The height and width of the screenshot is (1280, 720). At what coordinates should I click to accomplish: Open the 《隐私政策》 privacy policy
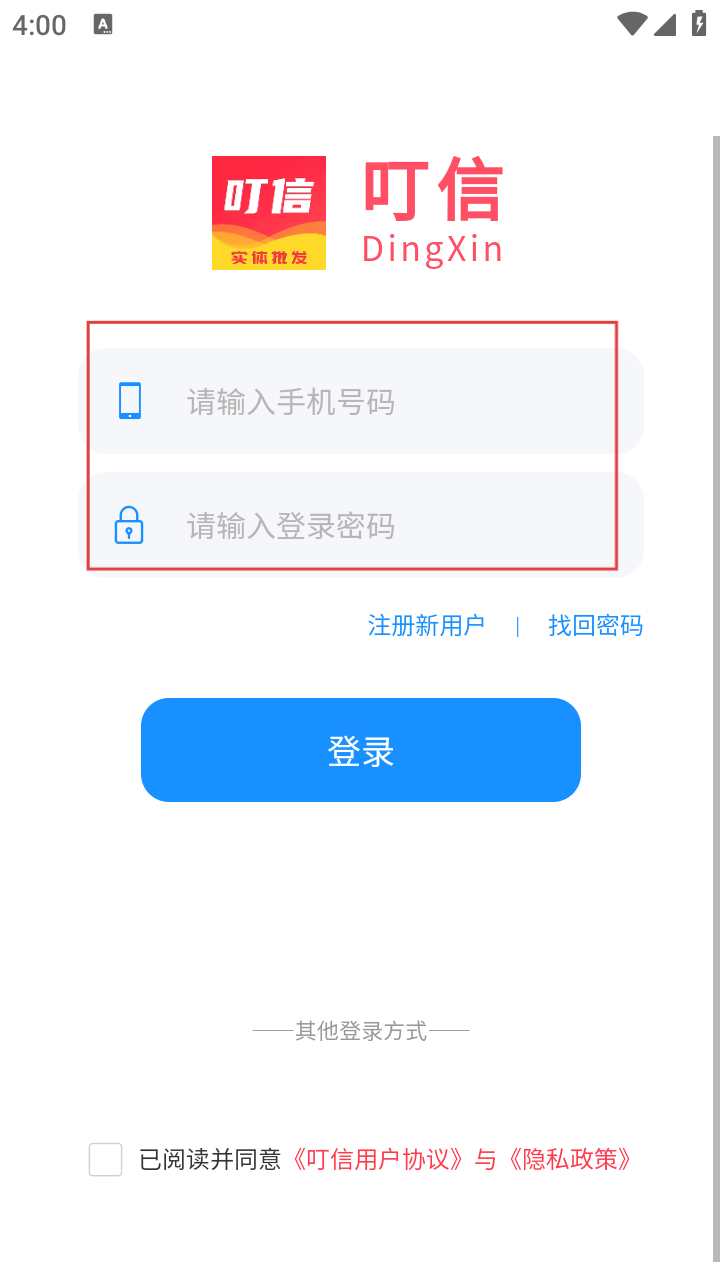(570, 1160)
